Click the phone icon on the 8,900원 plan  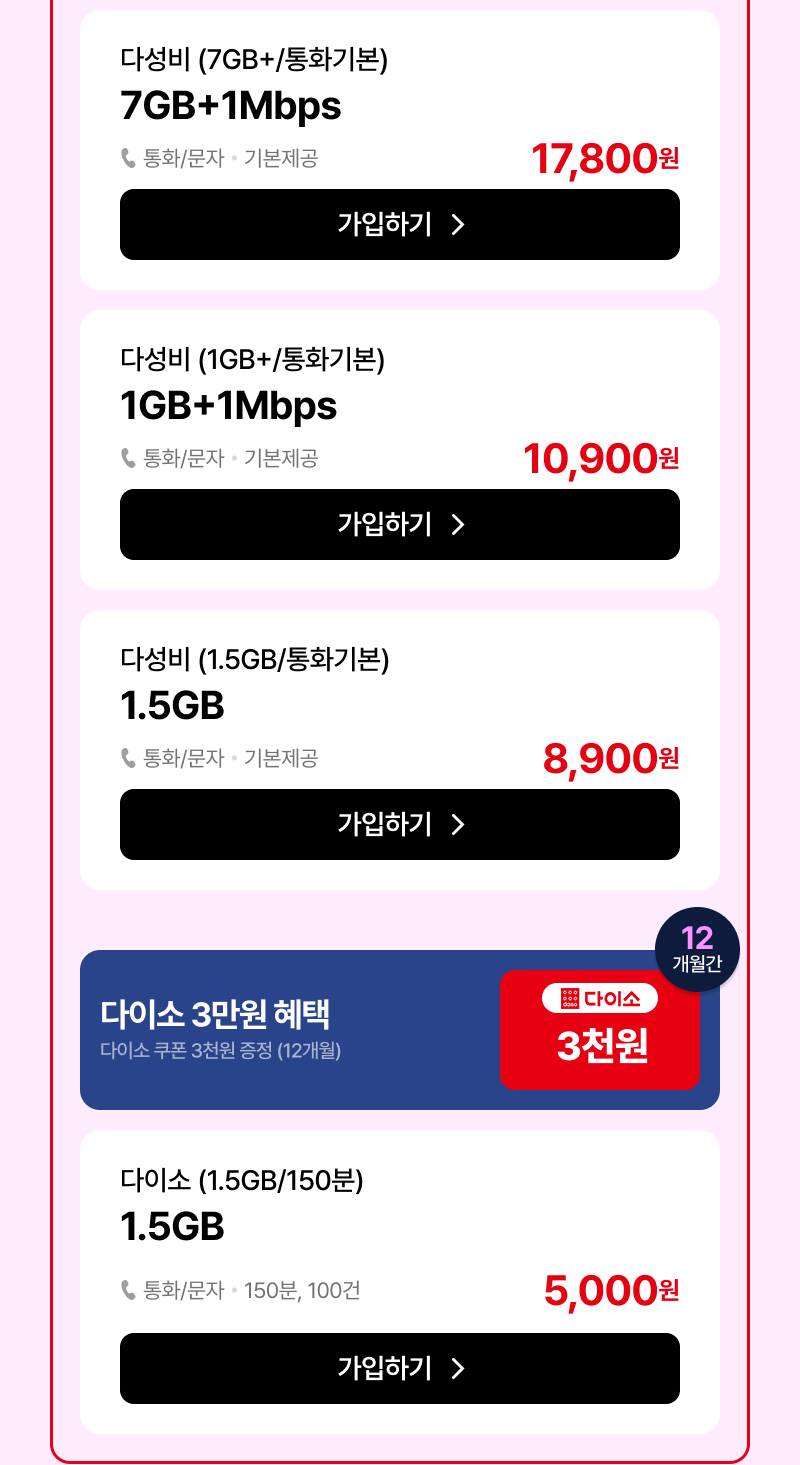(127, 758)
